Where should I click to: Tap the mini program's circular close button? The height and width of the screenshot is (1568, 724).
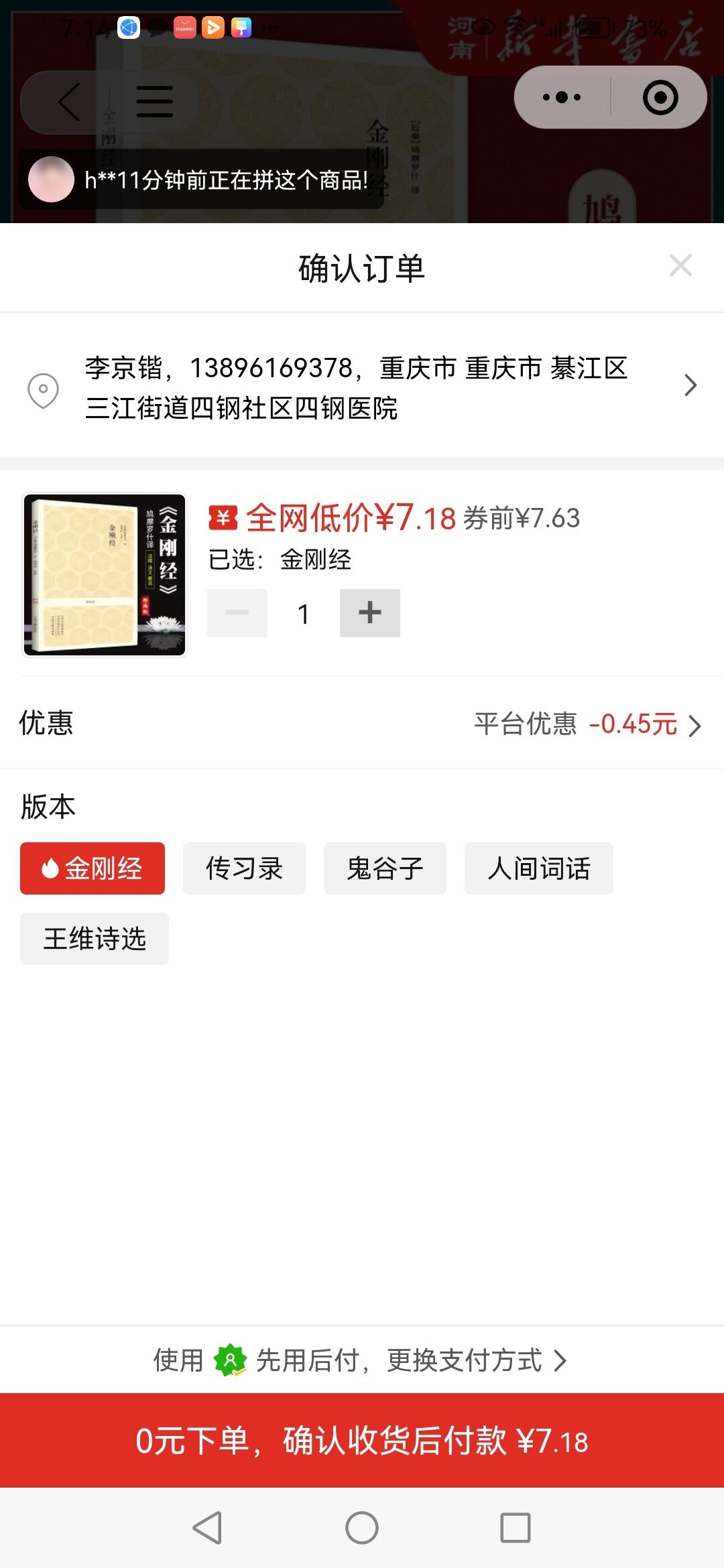click(660, 98)
